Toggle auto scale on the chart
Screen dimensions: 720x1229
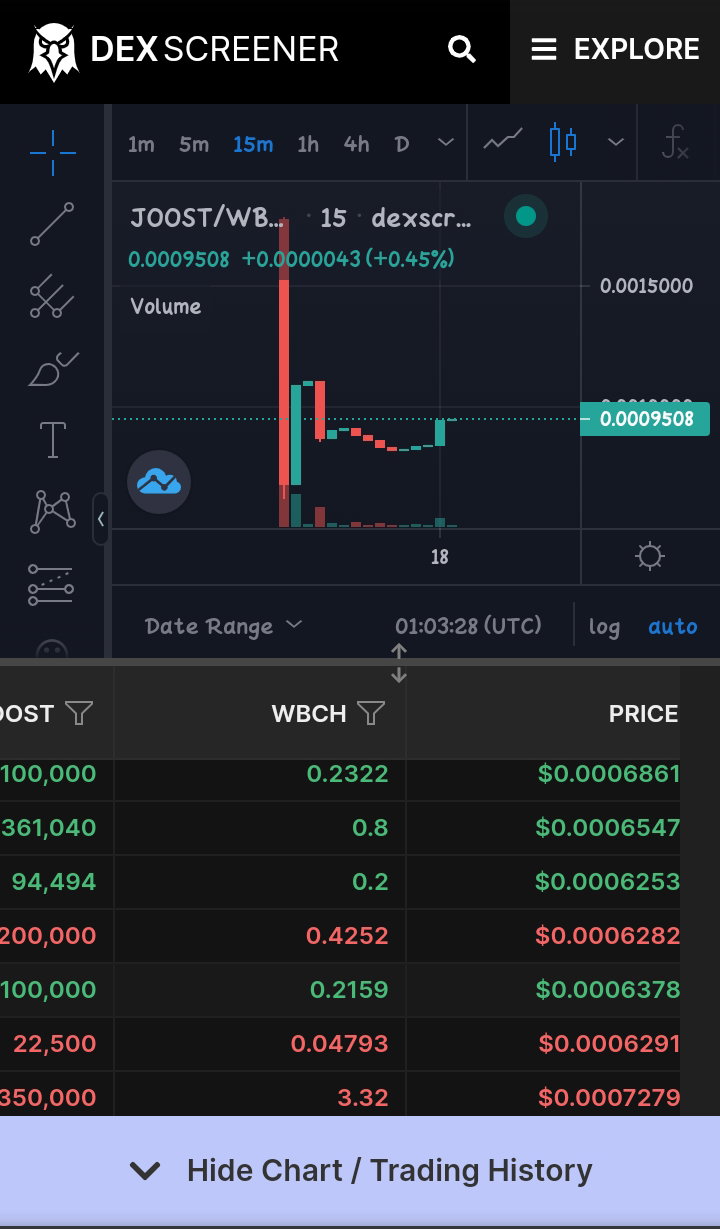(x=672, y=626)
